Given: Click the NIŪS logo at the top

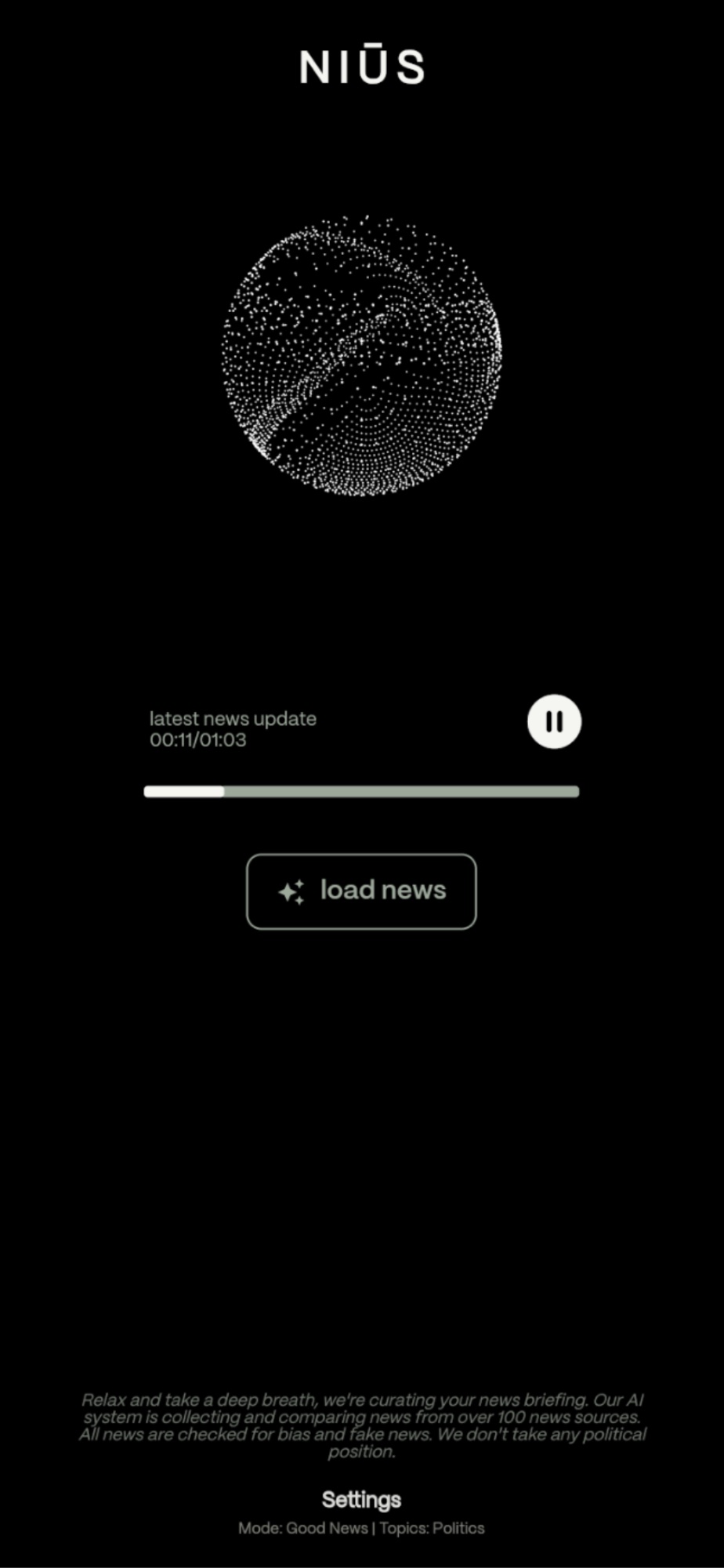Looking at the screenshot, I should tap(362, 67).
